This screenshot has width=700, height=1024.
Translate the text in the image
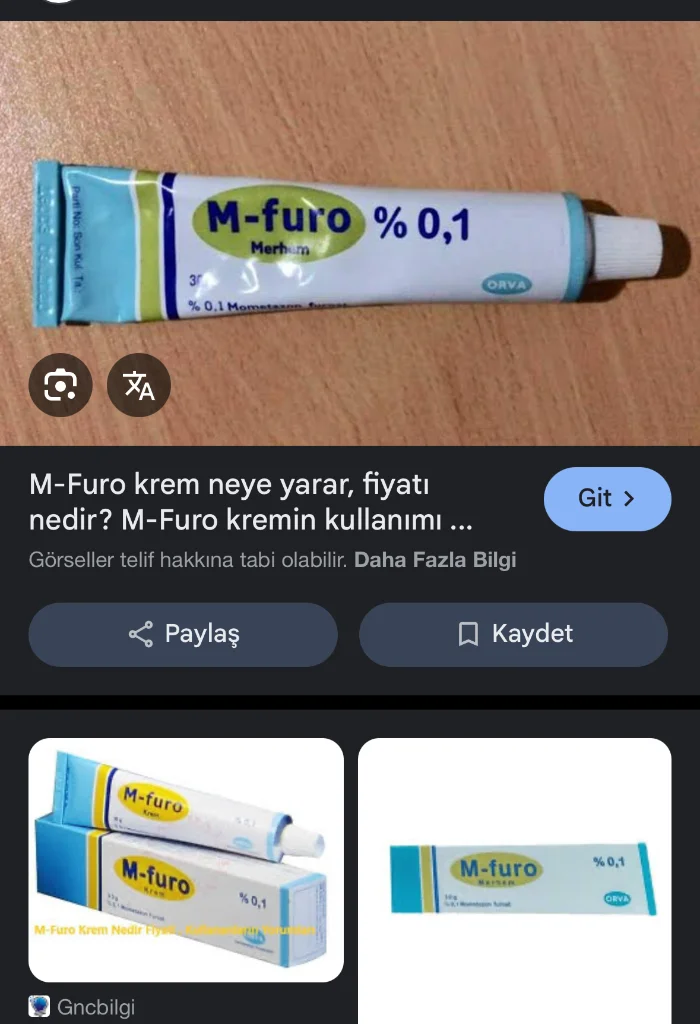tap(139, 385)
